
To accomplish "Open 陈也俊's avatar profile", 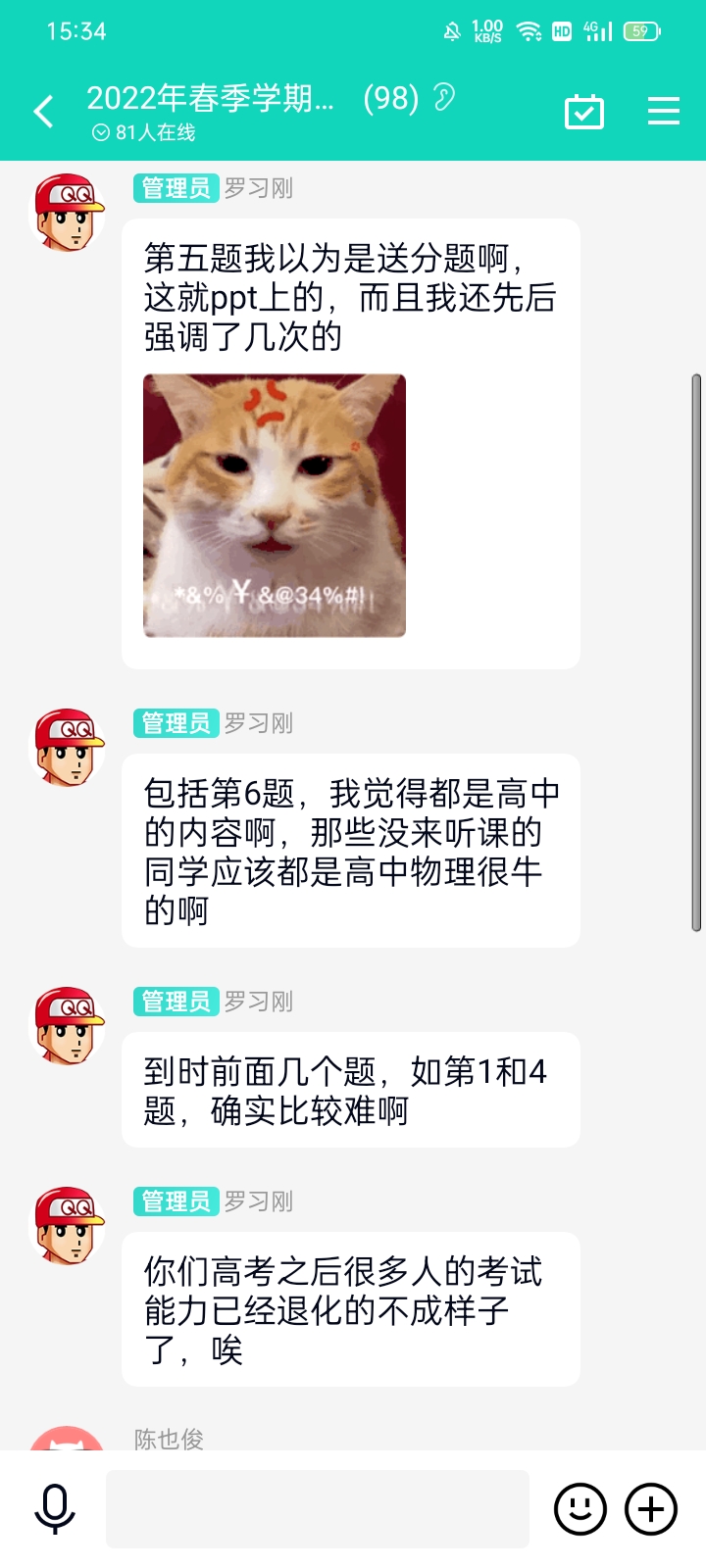I will [x=67, y=1439].
